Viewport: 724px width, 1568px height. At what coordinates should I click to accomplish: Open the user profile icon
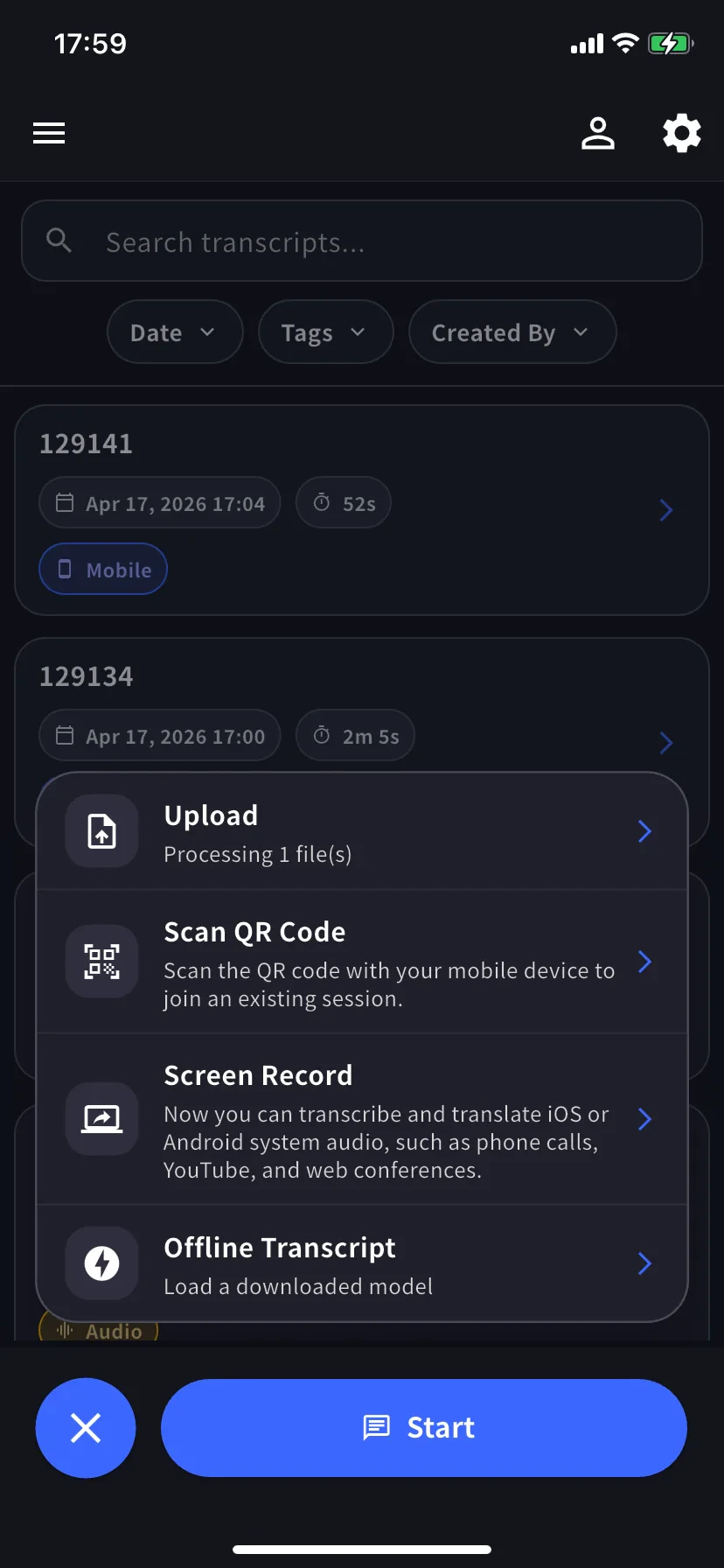tap(597, 133)
